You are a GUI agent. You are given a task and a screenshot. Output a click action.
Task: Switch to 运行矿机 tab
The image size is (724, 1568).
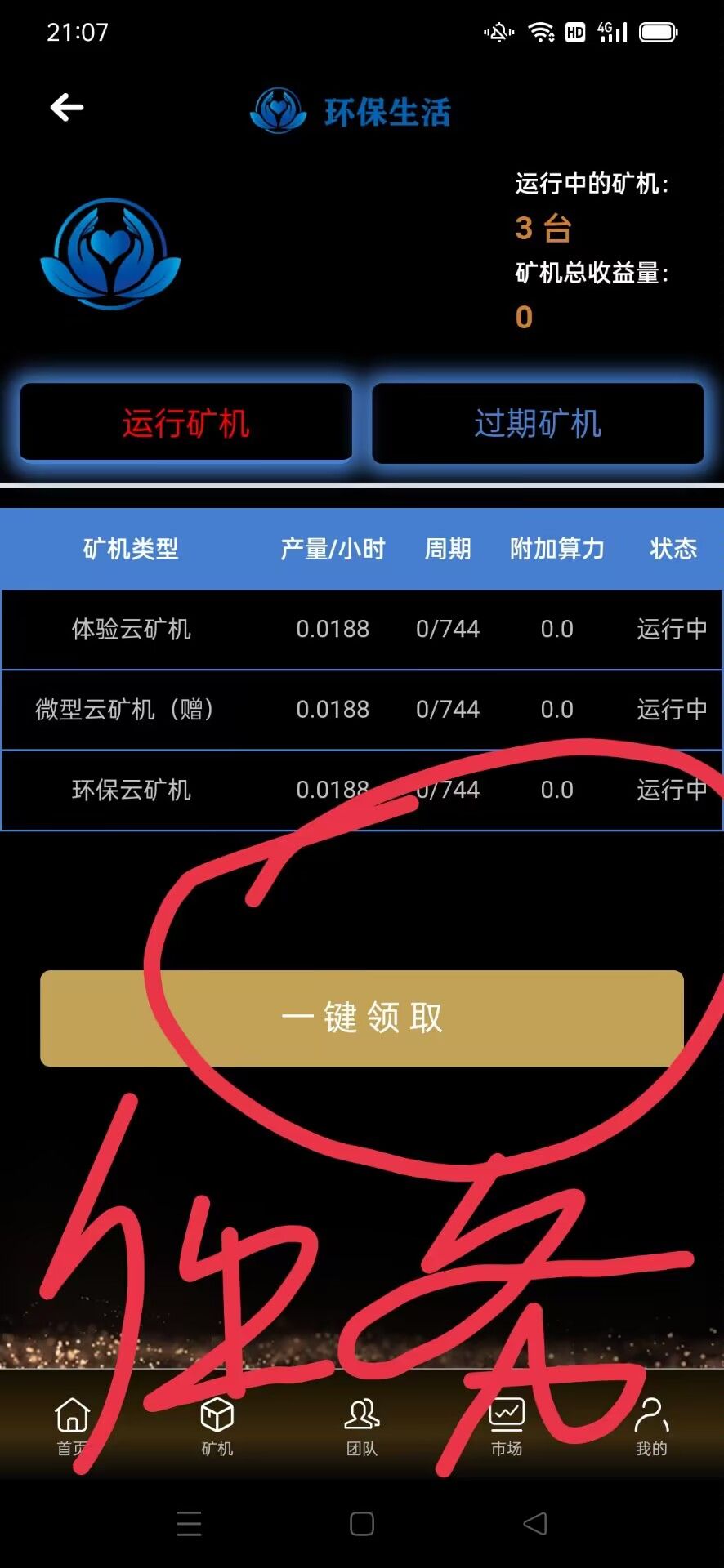coord(186,423)
